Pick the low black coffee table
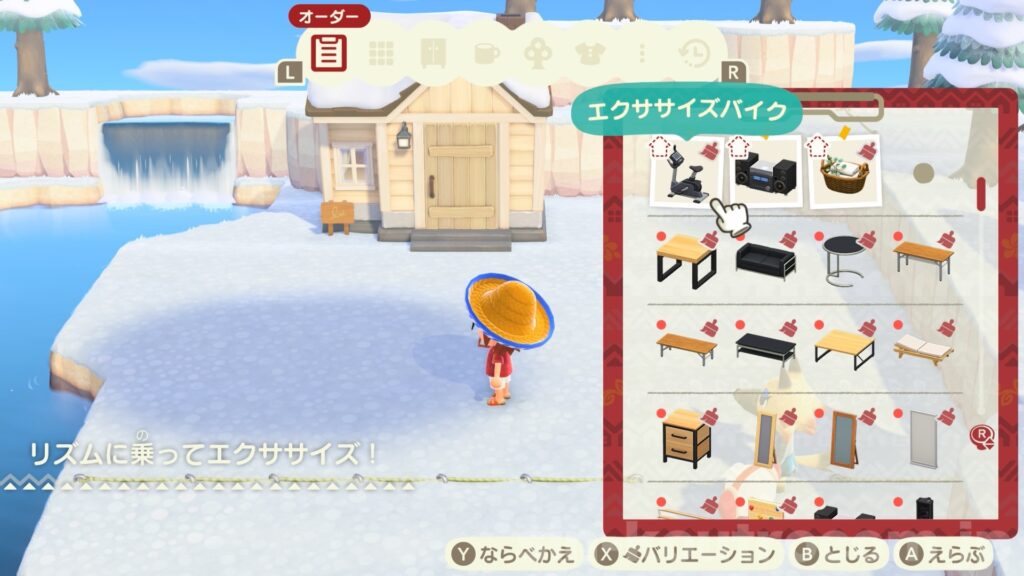 tap(765, 346)
